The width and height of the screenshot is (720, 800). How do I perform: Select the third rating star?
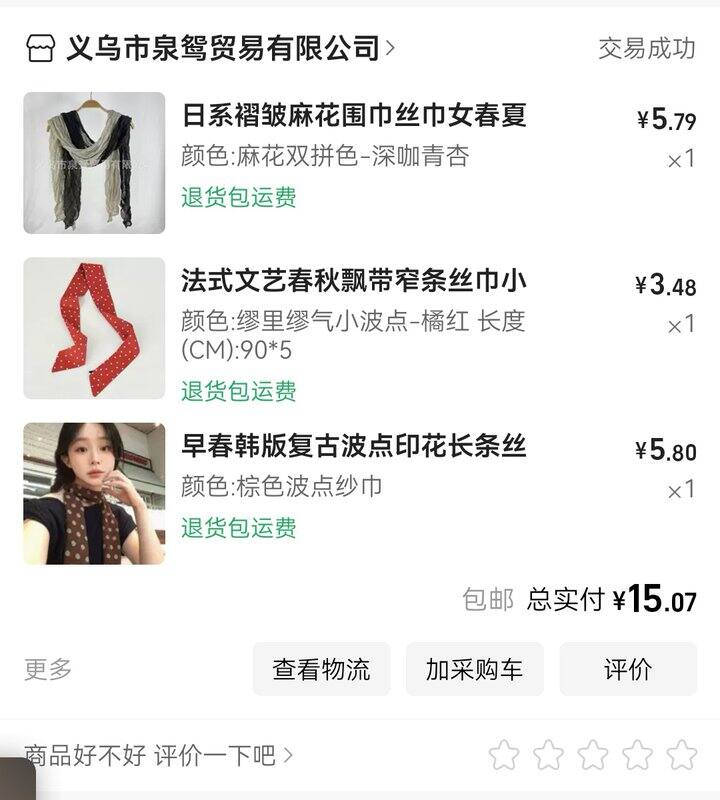coord(593,755)
